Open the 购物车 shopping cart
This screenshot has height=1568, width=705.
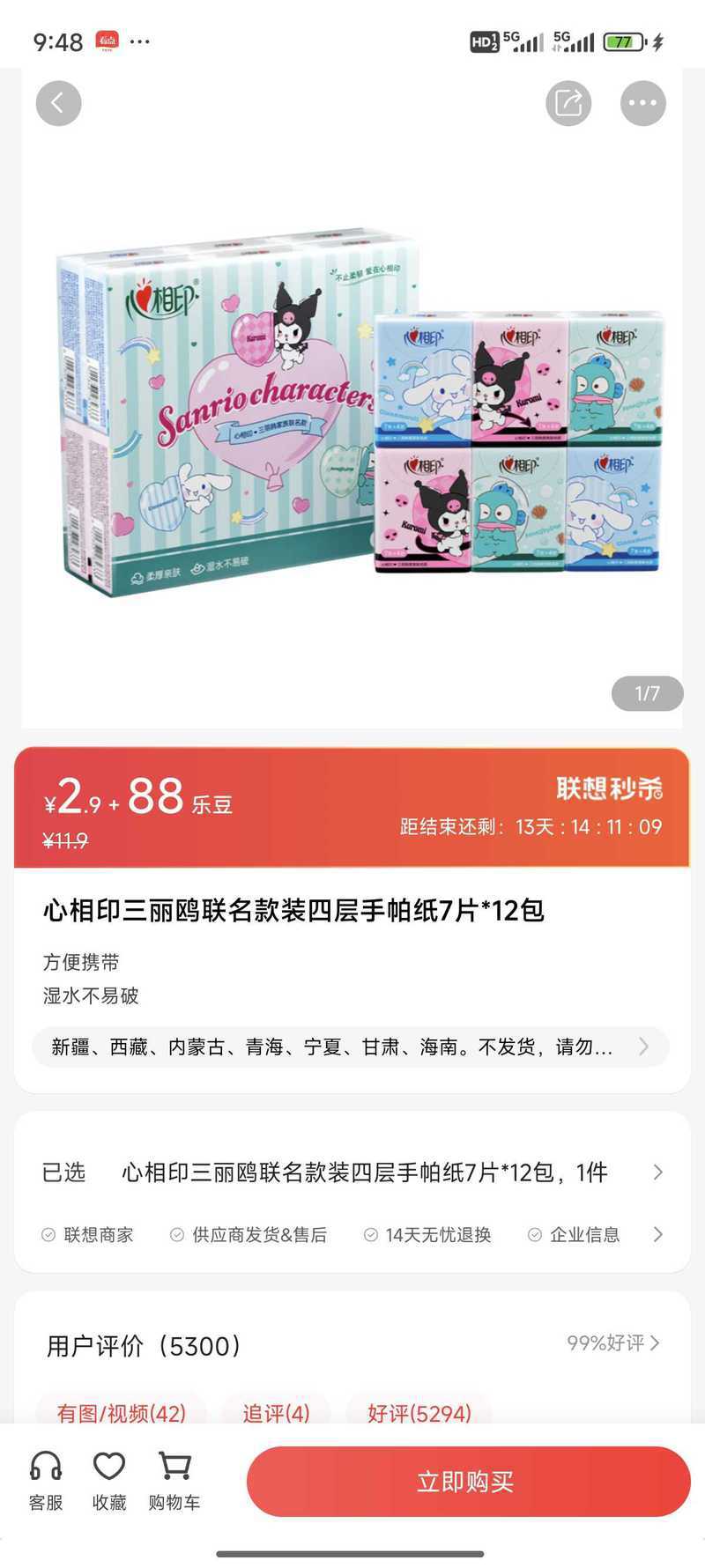click(174, 1482)
